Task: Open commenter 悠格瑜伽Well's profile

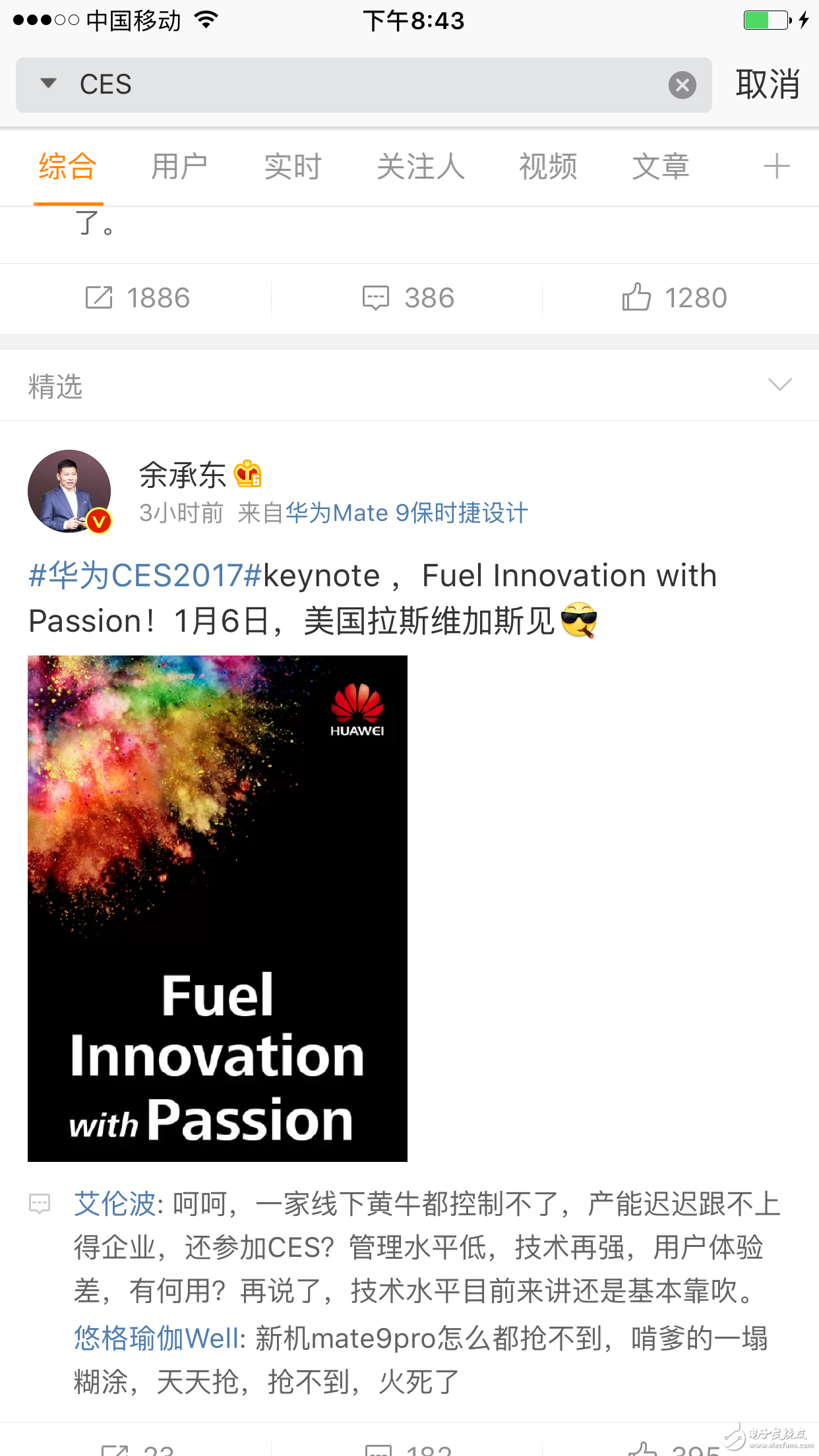Action: pos(156,1339)
